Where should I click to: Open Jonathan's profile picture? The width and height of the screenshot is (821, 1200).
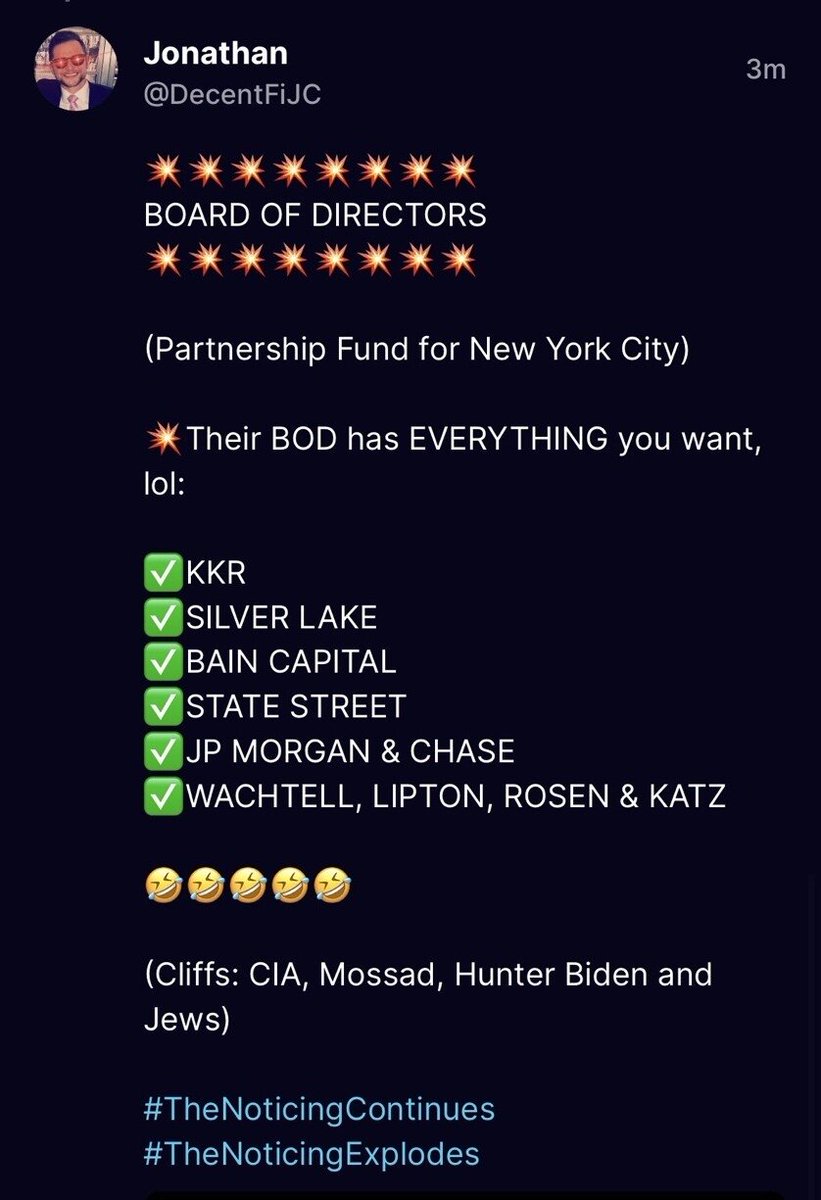pos(76,69)
